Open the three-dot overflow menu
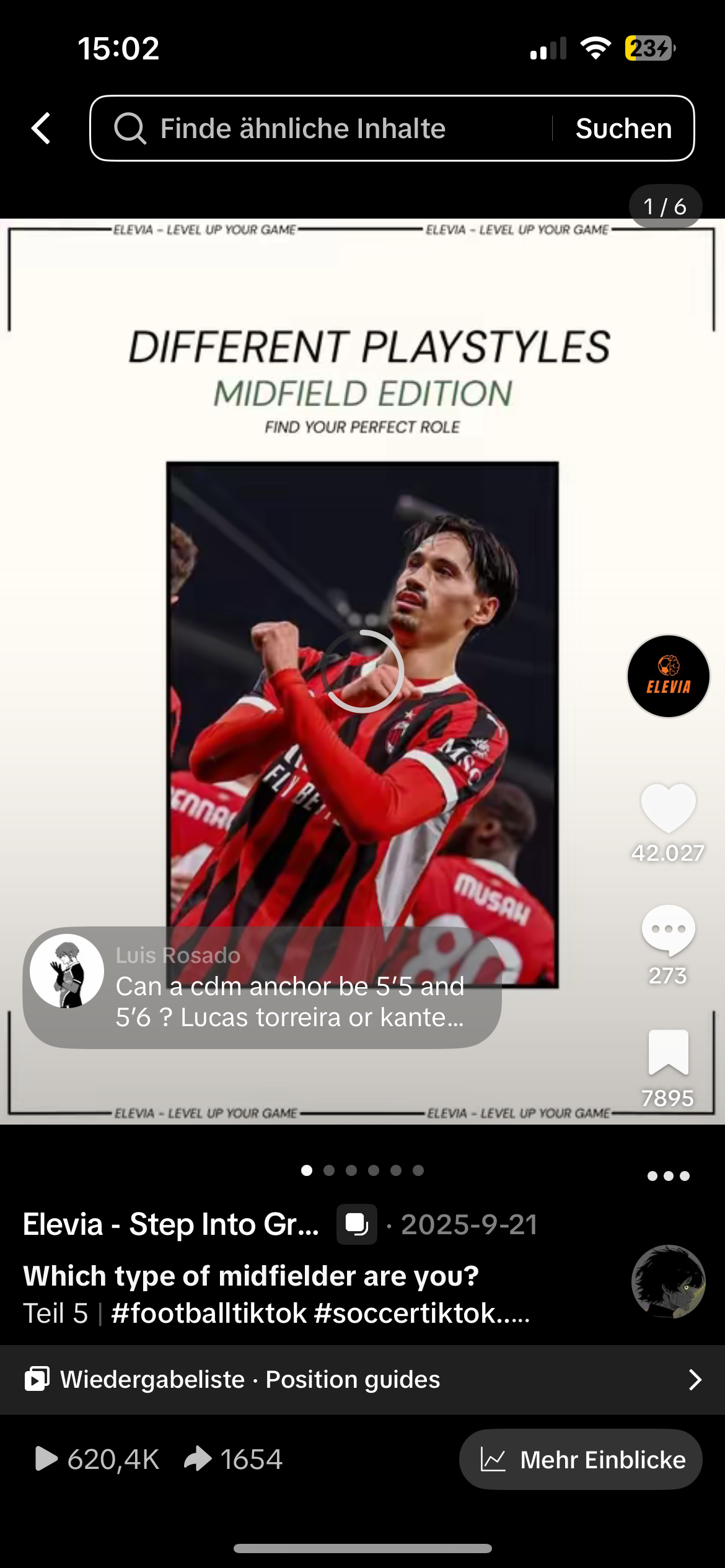Viewport: 725px width, 1568px height. [668, 1176]
